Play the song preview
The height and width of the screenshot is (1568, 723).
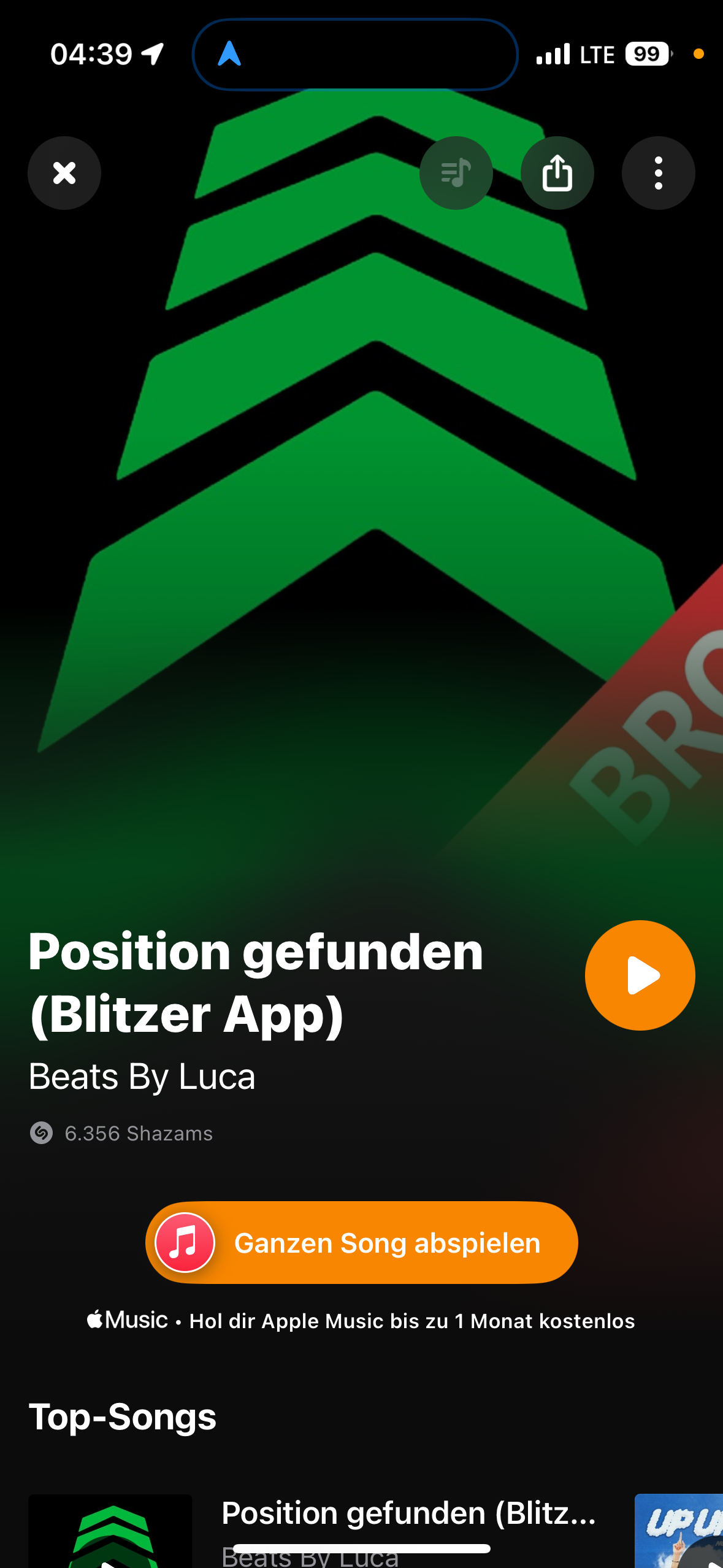(640, 975)
